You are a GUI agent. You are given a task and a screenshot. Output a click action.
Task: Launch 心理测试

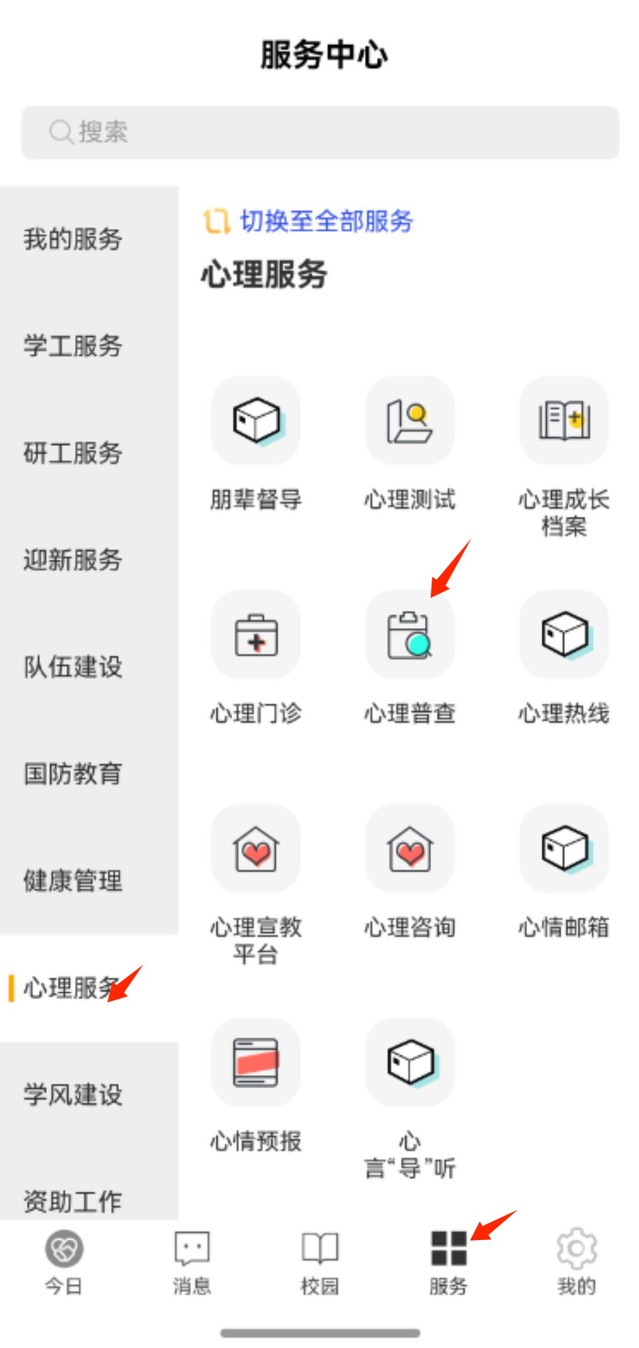pos(410,421)
